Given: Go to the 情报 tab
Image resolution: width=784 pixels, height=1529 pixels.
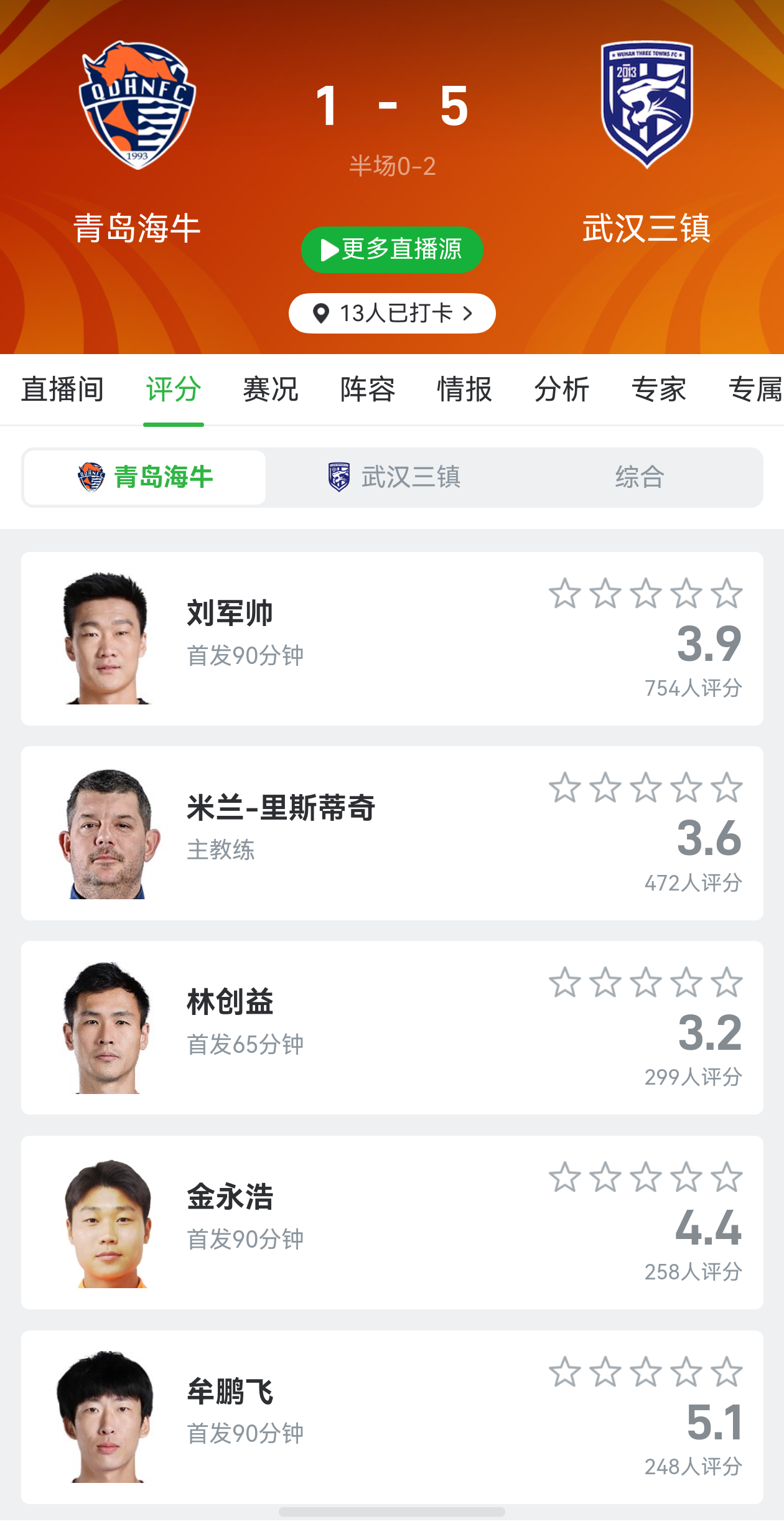Looking at the screenshot, I should (465, 390).
